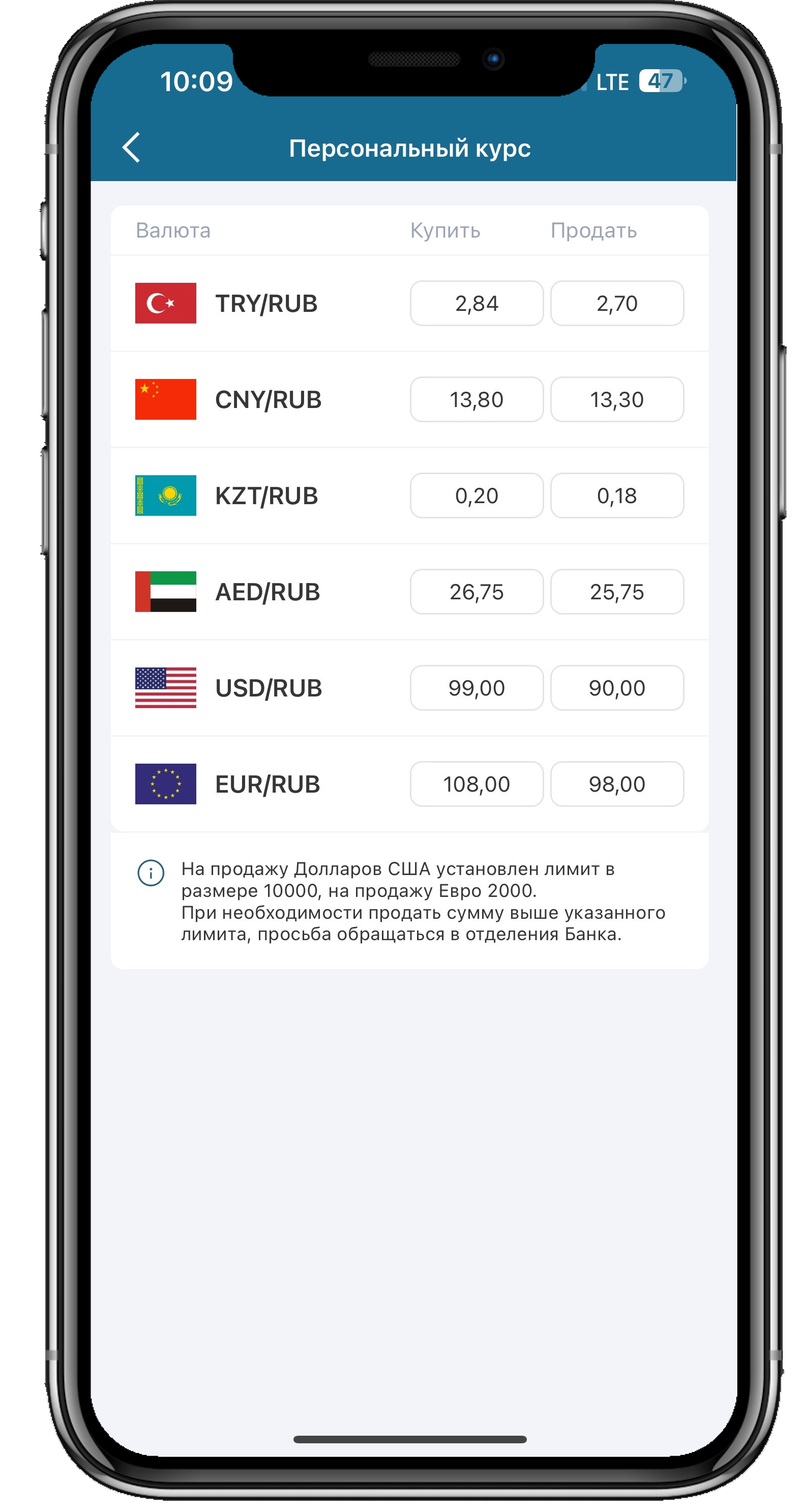
Task: Select CNY/RUB buy rate 13,80
Action: 477,400
